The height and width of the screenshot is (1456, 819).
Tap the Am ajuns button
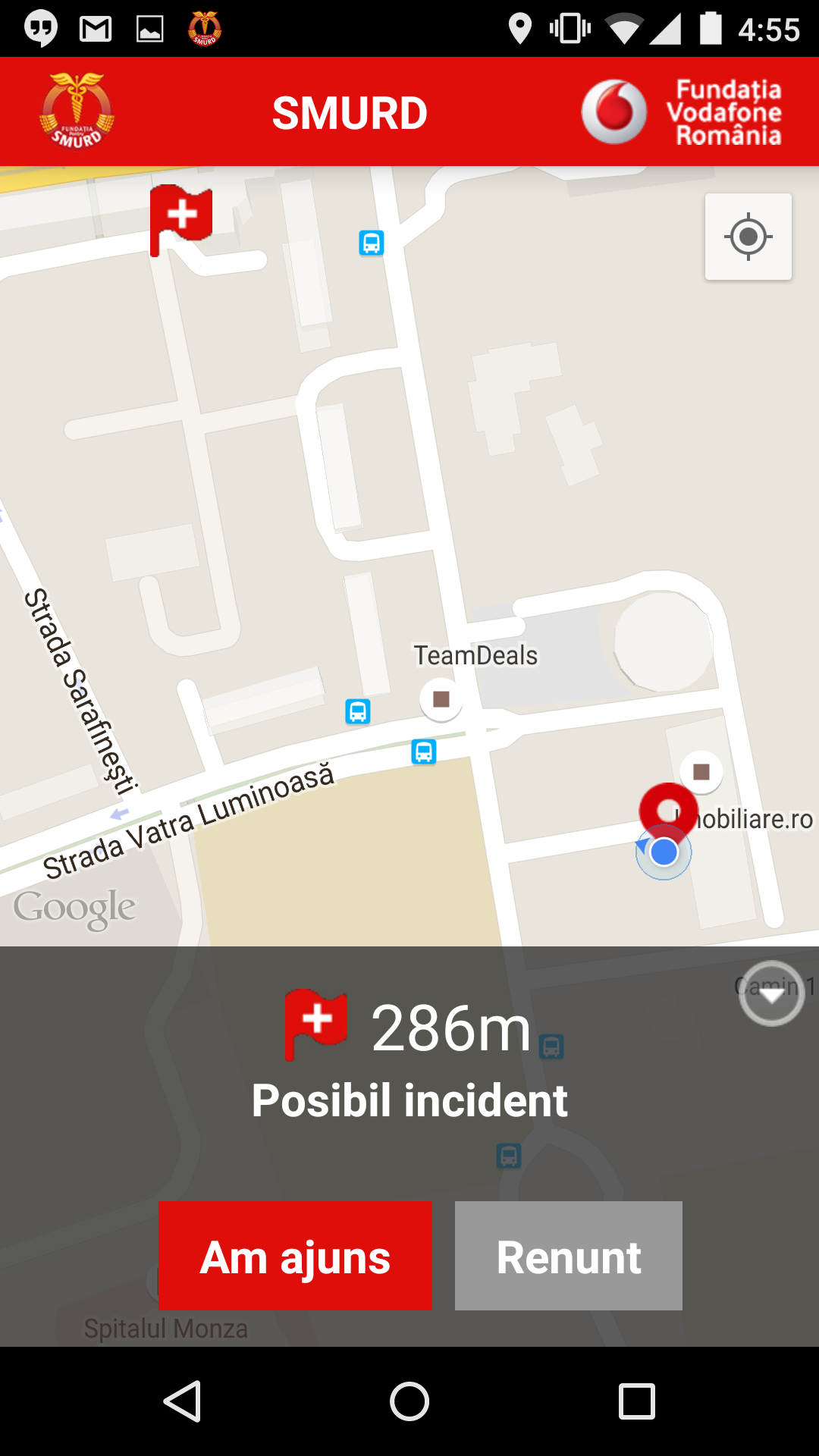[x=295, y=1255]
